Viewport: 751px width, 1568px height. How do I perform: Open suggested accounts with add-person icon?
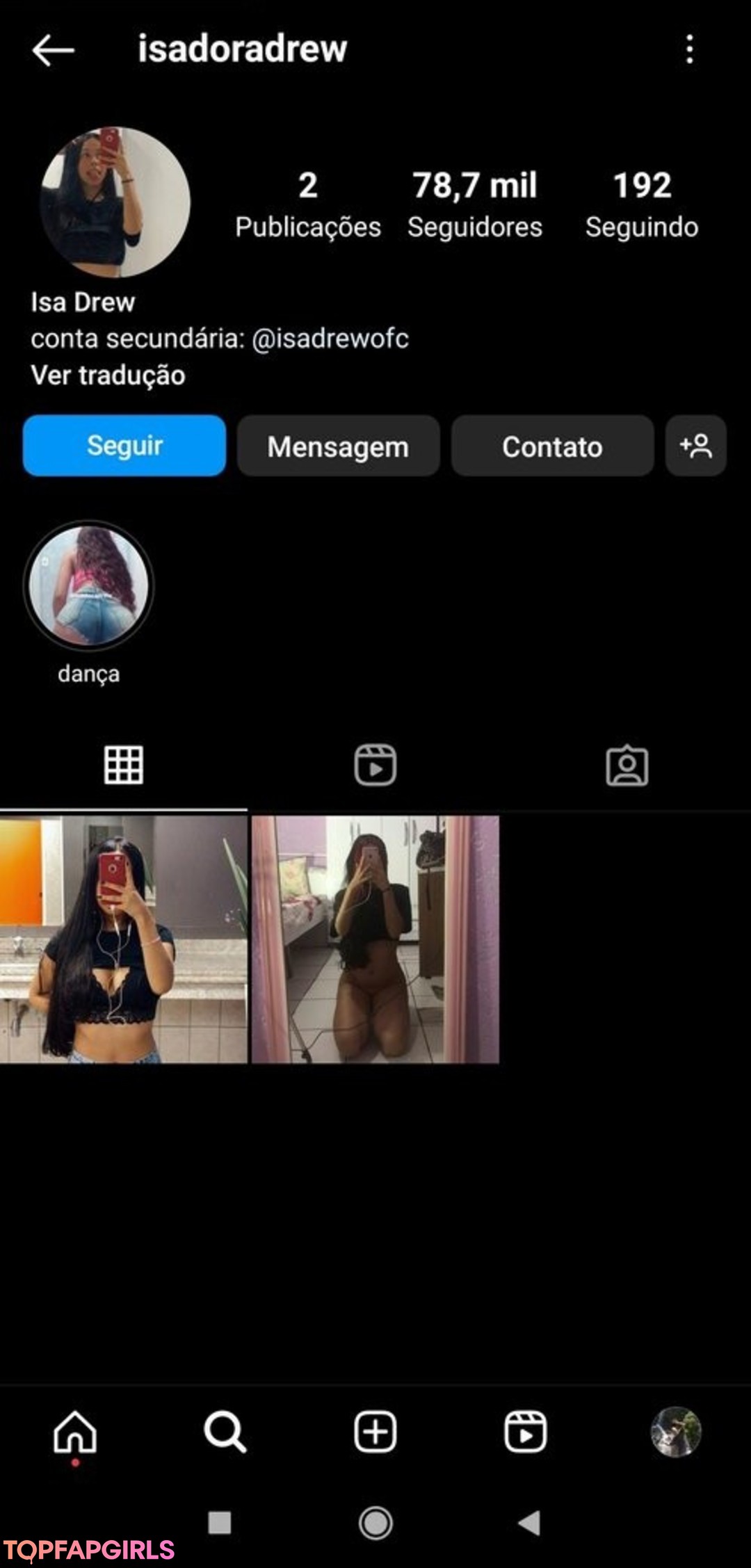(x=696, y=446)
